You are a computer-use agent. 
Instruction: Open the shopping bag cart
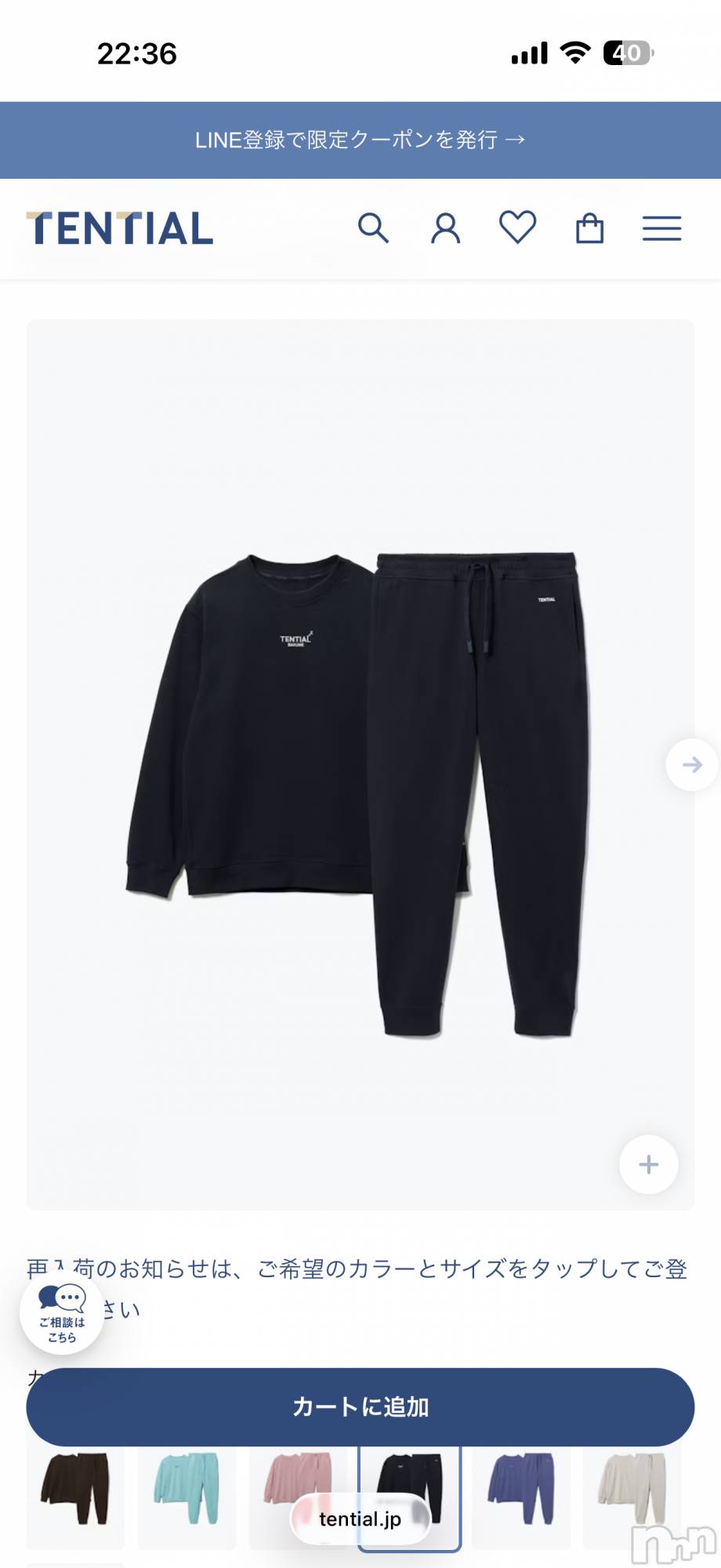coord(589,228)
